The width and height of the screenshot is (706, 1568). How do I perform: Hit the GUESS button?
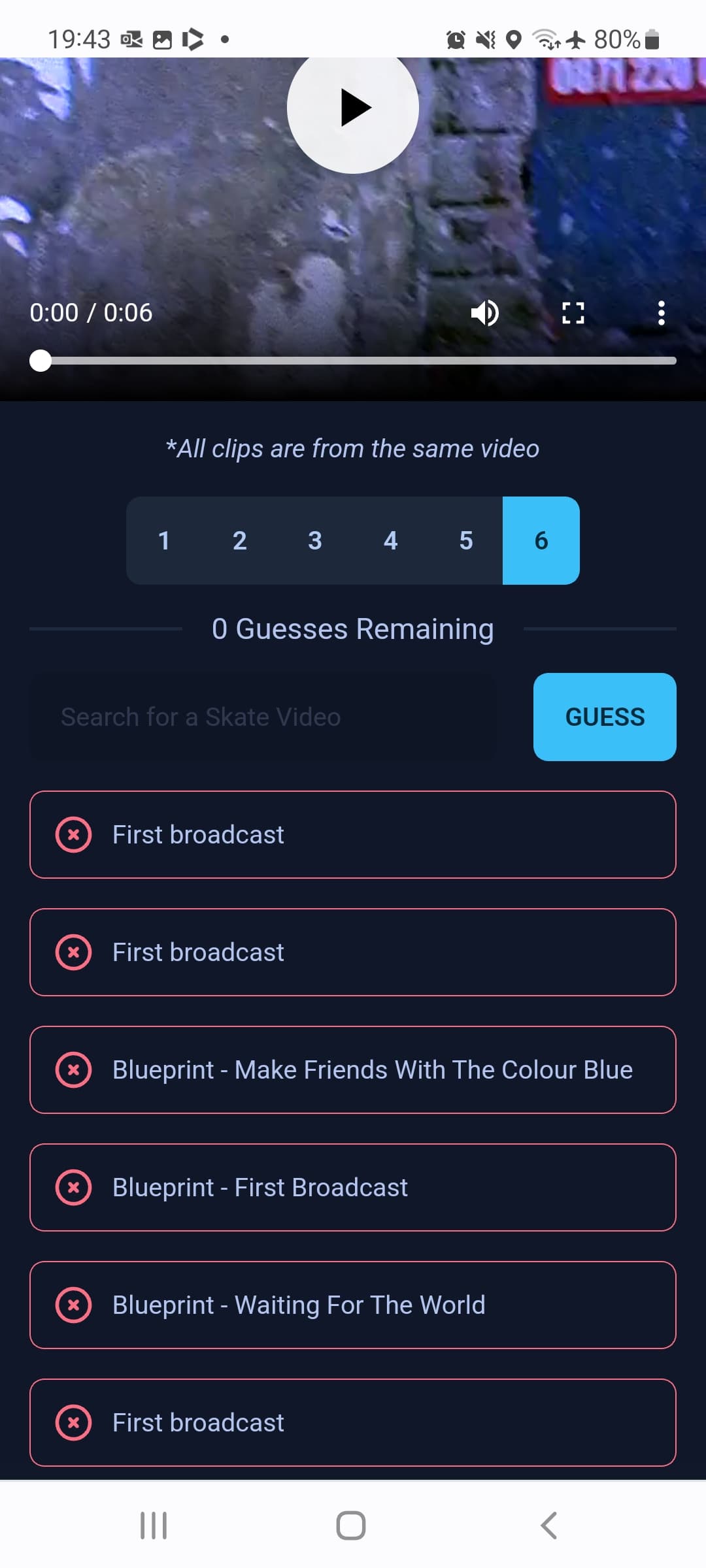pos(605,717)
